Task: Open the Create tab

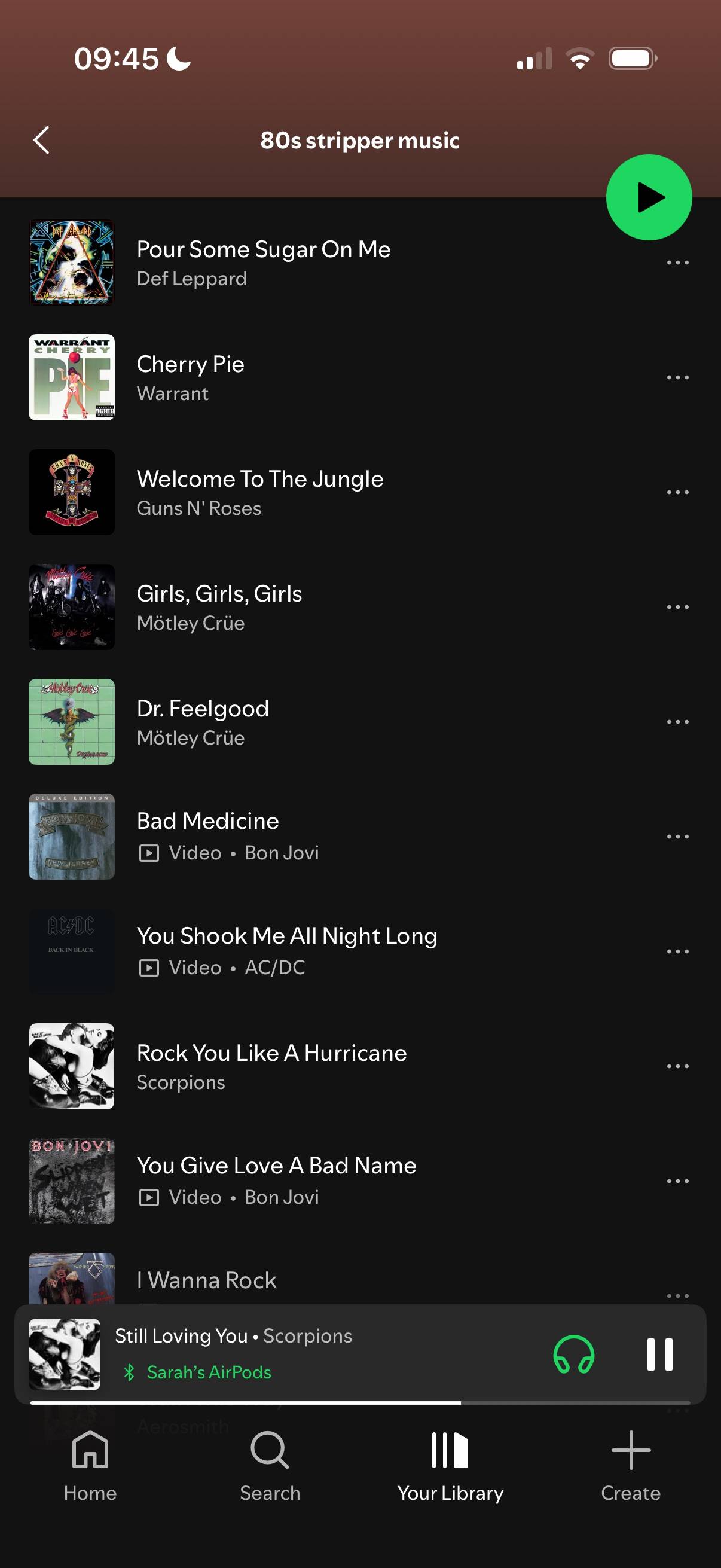Action: click(630, 1466)
